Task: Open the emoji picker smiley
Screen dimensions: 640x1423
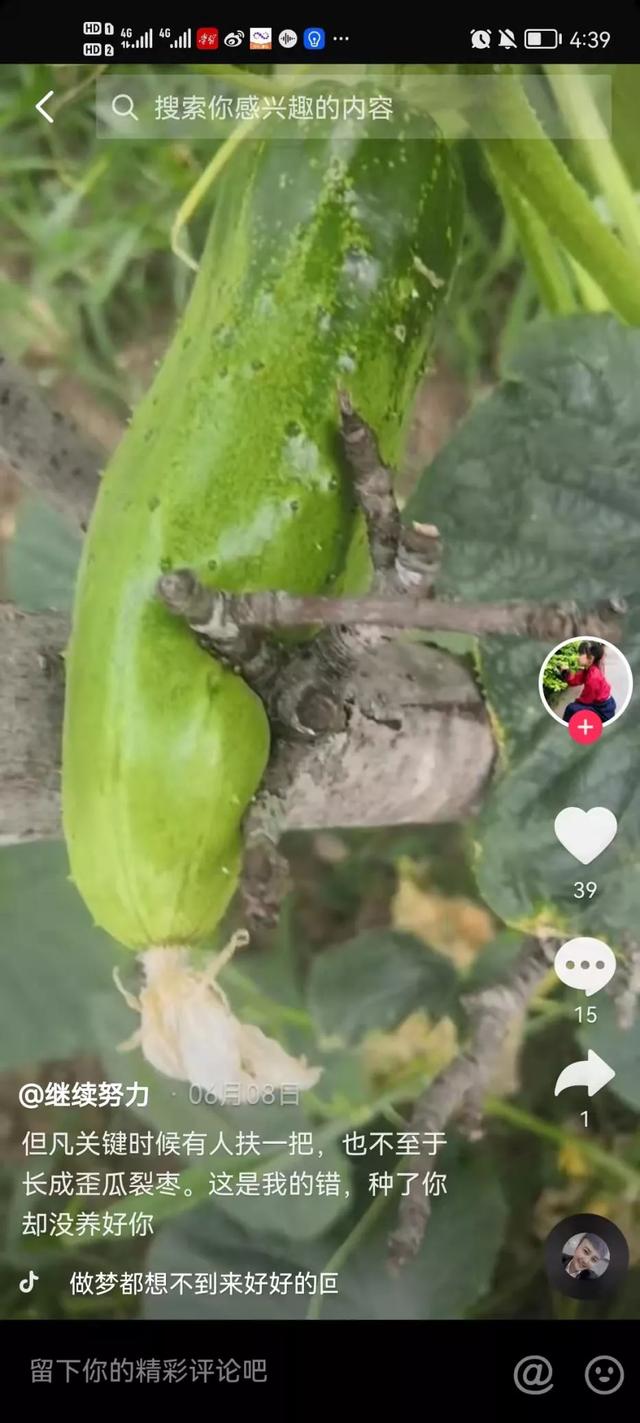Action: (604, 1374)
